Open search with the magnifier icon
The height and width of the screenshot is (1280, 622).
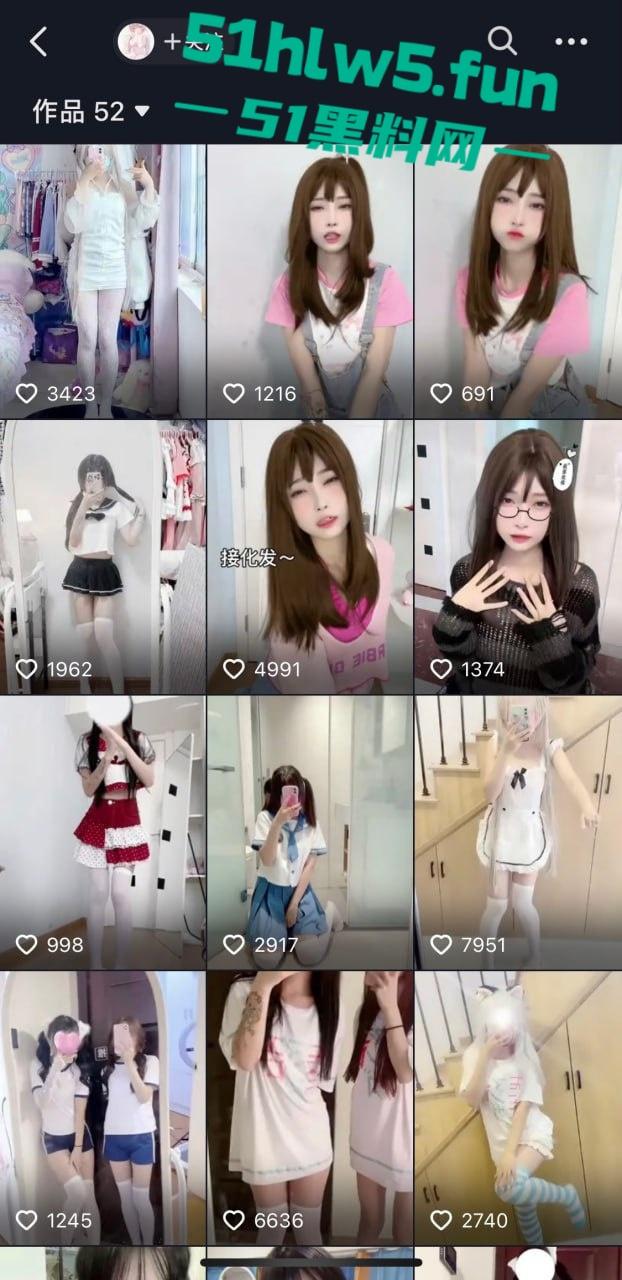(x=502, y=41)
